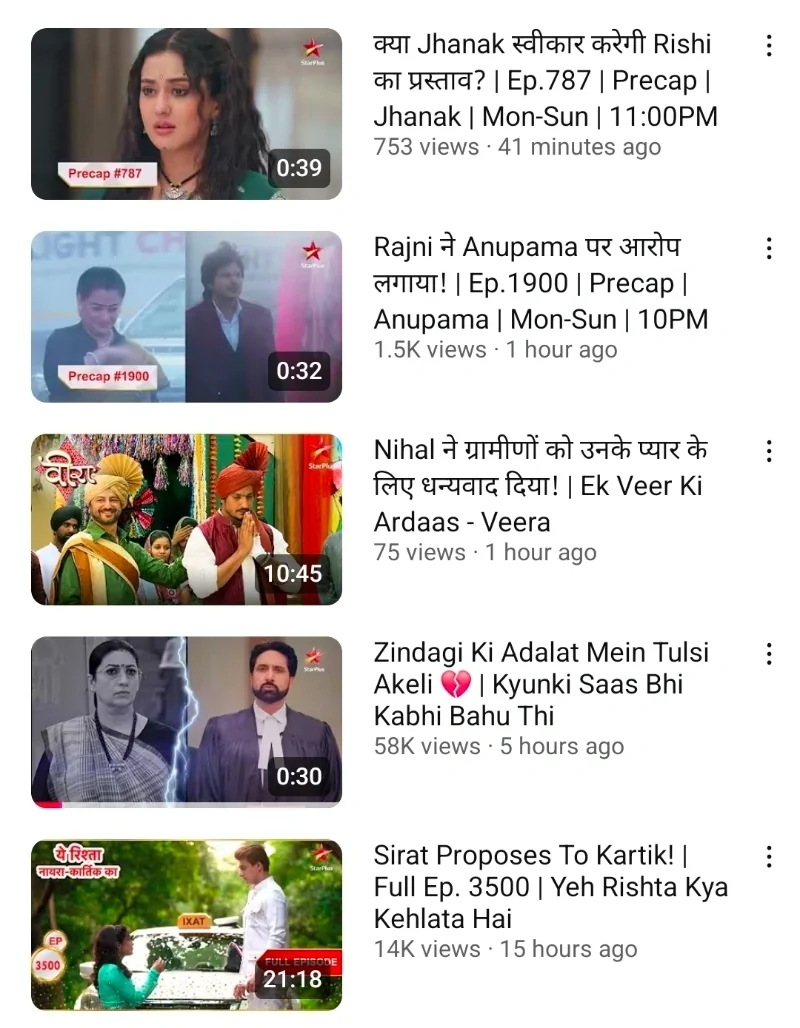Open more options for Sirat Proposes To Kartik
800x1028 pixels.
768,857
